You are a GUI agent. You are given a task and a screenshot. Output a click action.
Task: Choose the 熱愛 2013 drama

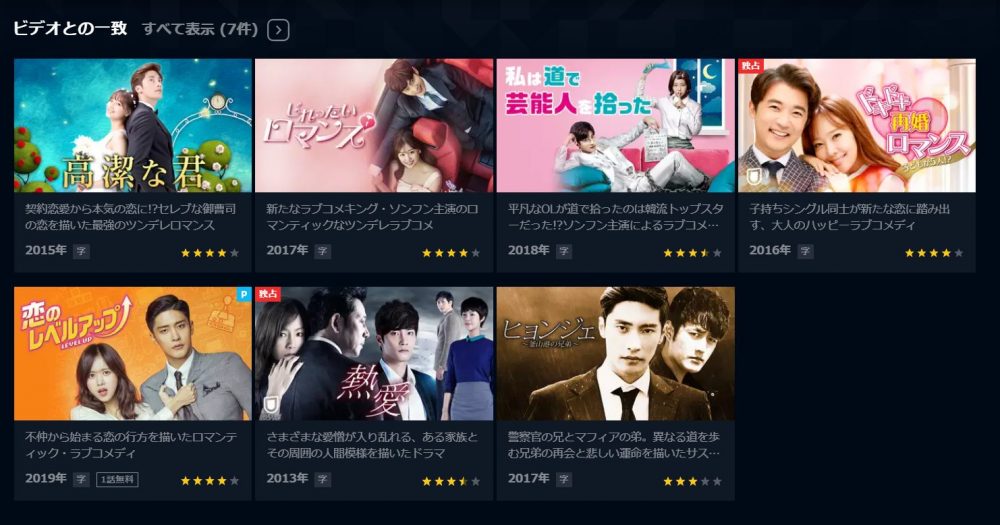(374, 354)
